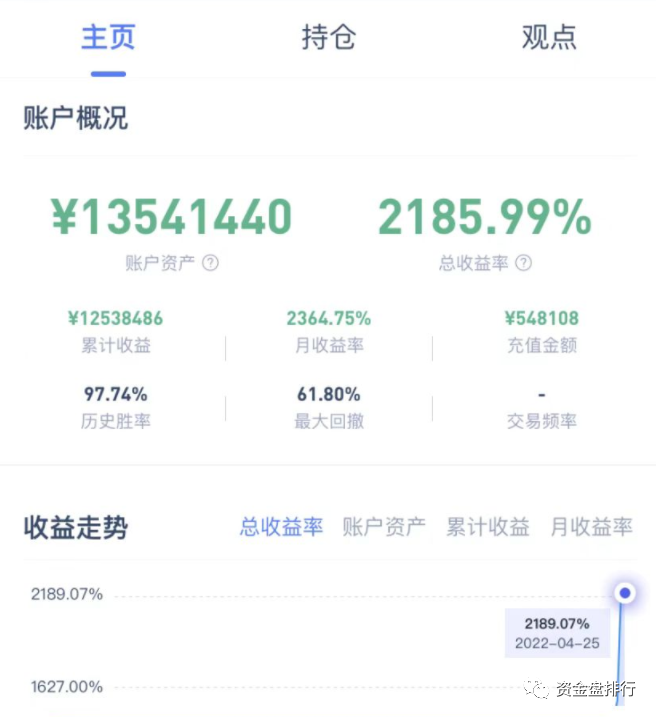Select the 主页 tab

[x=108, y=38]
